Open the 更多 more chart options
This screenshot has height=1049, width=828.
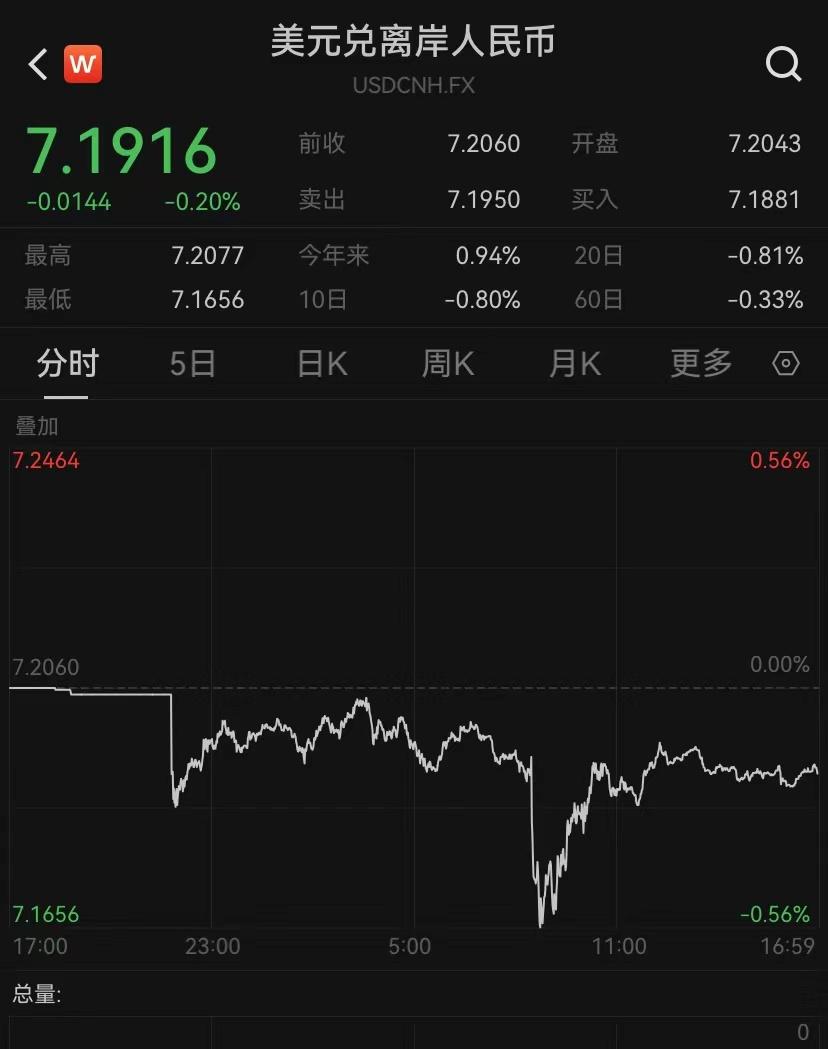coord(699,364)
